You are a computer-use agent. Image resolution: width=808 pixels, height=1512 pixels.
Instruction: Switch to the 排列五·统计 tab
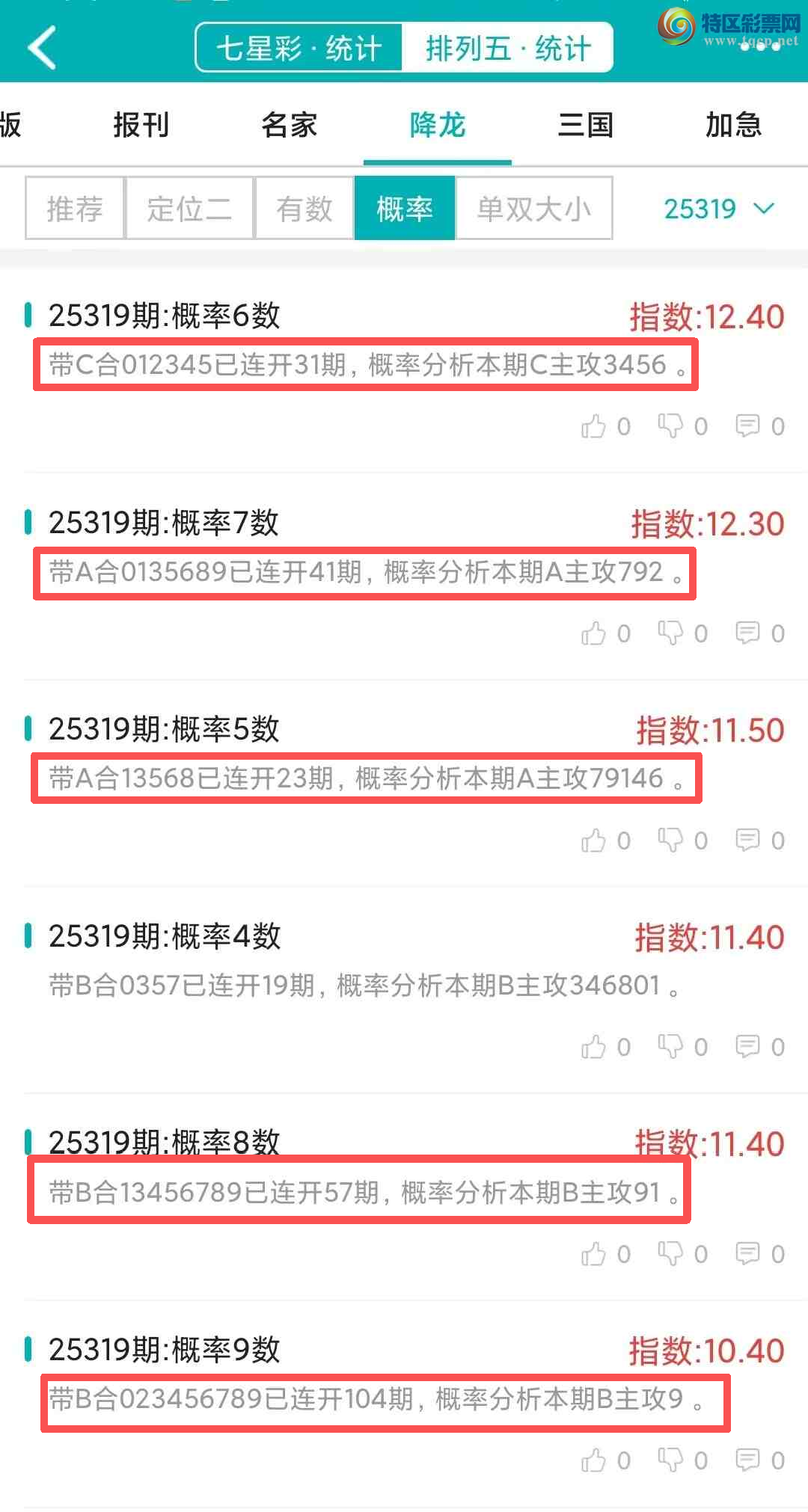tap(509, 46)
